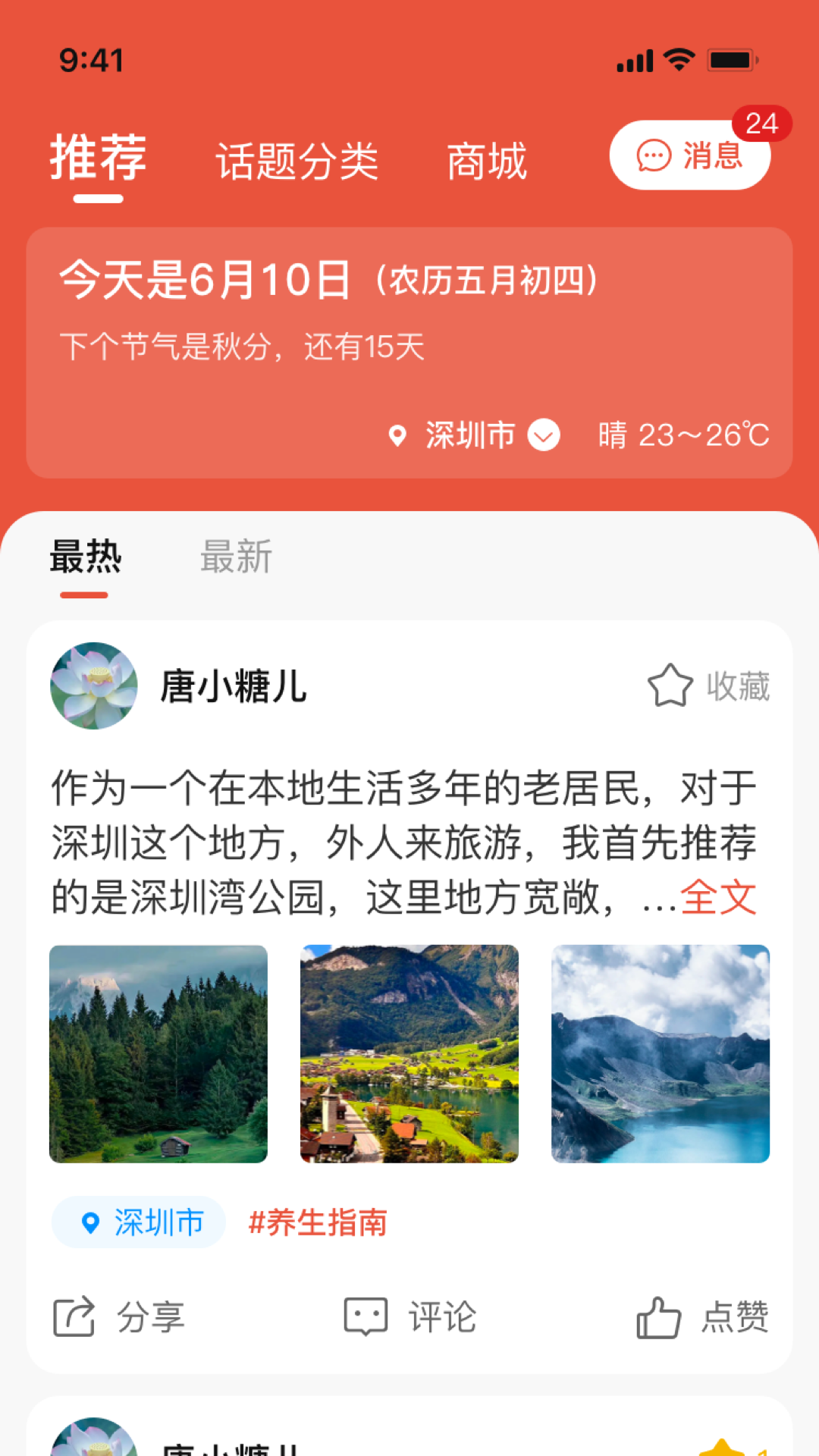
Task: Open the #养生指南 topic link
Action: click(318, 1222)
